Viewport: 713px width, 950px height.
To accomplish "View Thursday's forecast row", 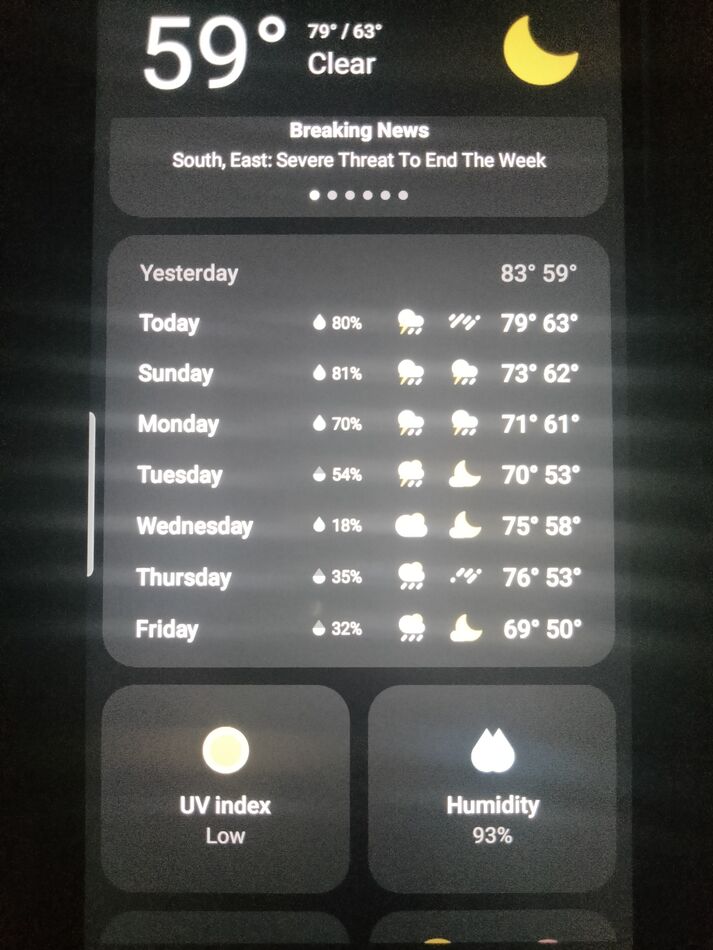I will [358, 577].
